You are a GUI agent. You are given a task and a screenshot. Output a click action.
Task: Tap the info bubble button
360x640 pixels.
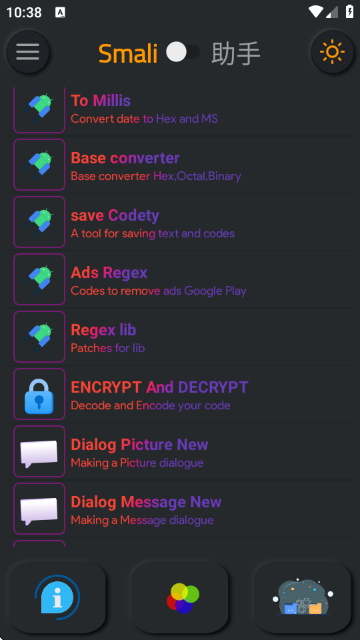click(x=57, y=597)
